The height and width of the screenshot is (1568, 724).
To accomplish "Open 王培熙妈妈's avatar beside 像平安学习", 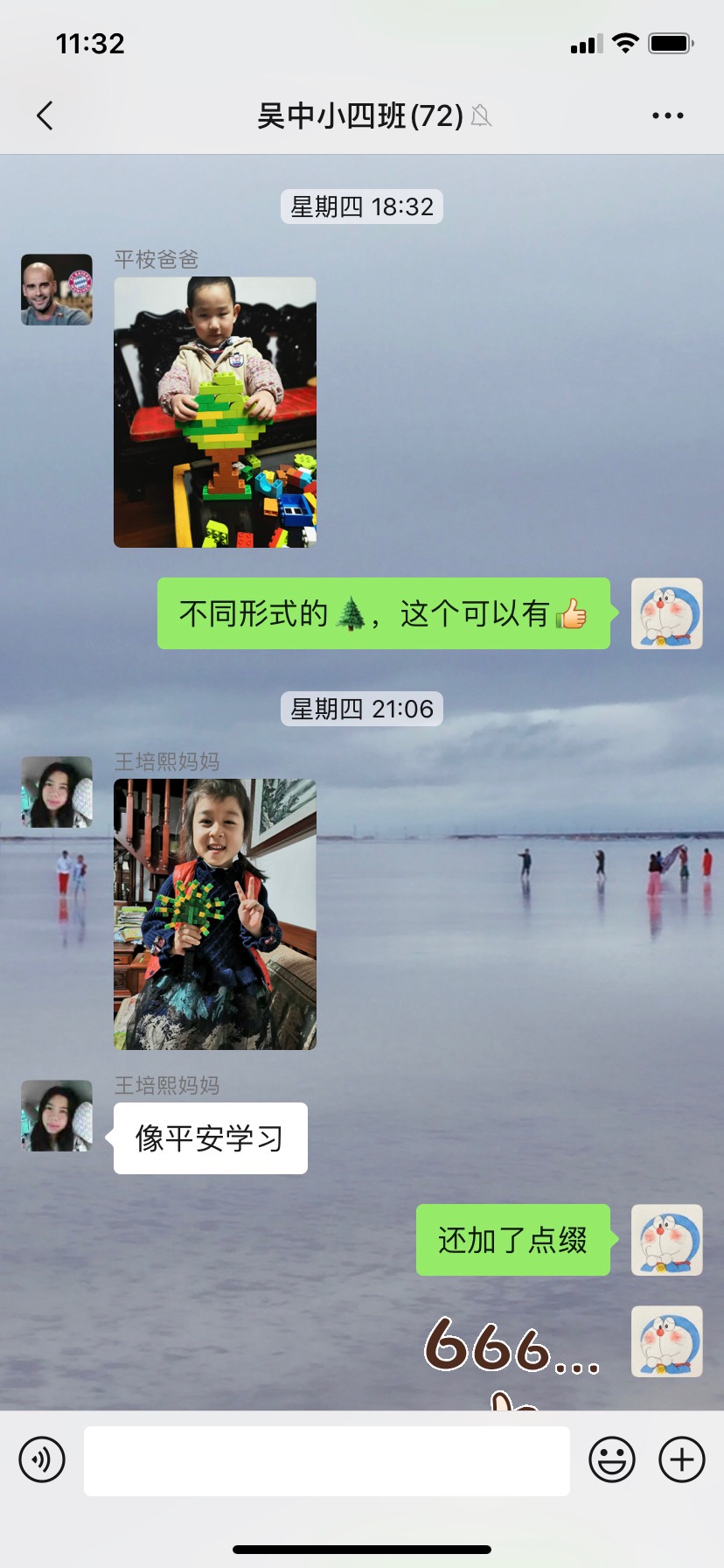I will [x=57, y=1116].
